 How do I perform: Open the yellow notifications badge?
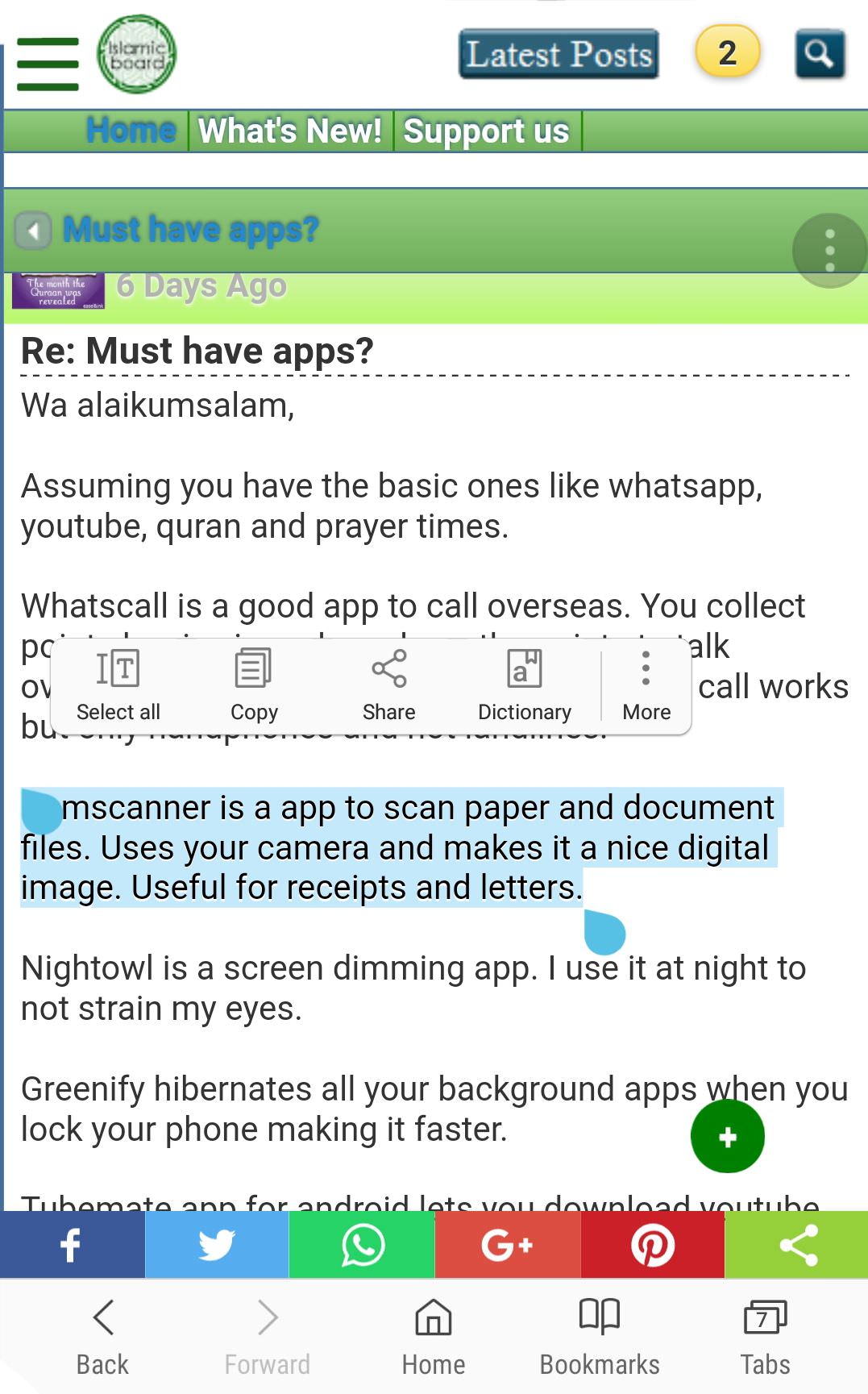727,53
